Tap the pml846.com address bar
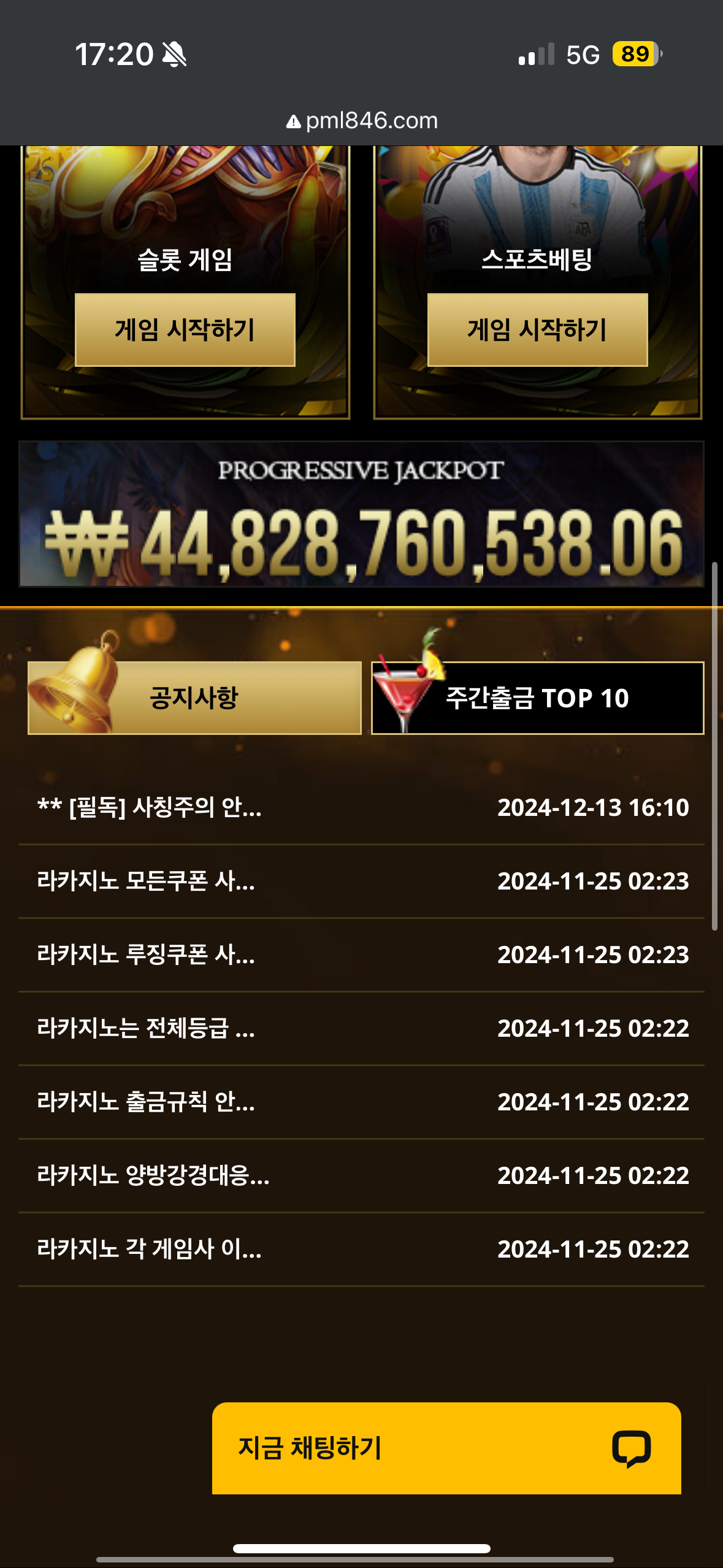Image resolution: width=723 pixels, height=1568 pixels. (x=362, y=121)
